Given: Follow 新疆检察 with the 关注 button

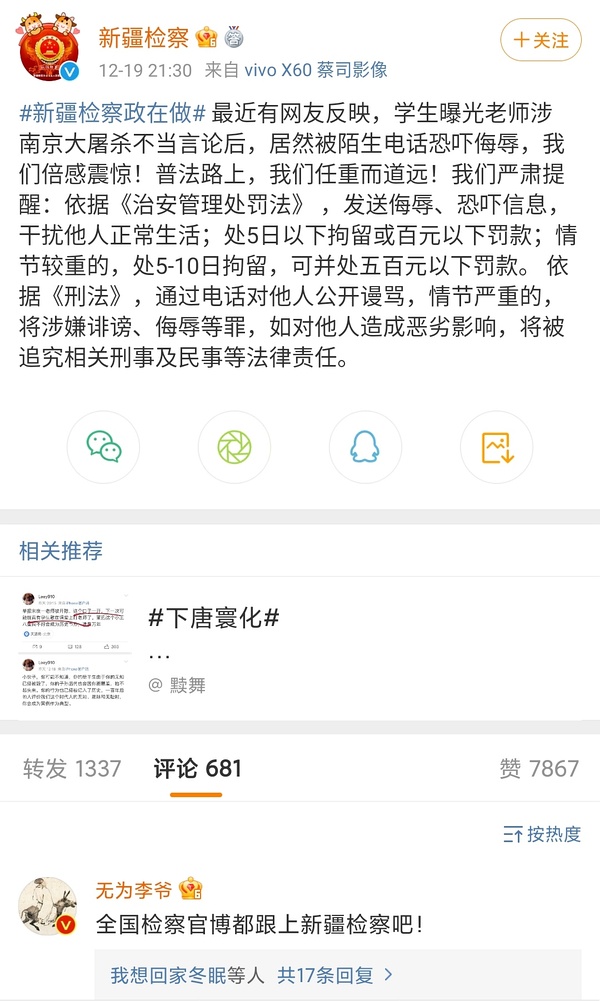Looking at the screenshot, I should pyautogui.click(x=541, y=40).
